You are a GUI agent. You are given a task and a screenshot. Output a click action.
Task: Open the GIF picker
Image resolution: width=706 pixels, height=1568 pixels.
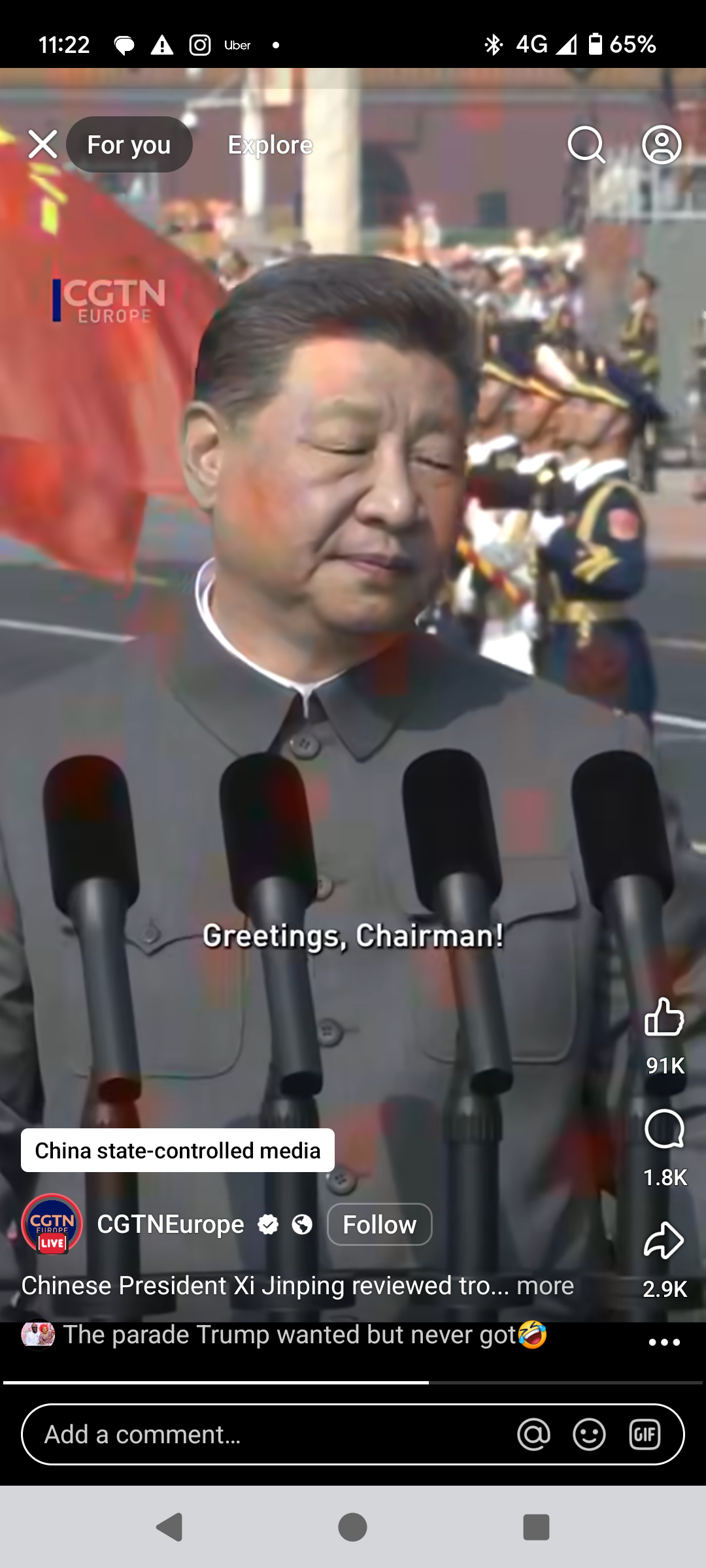(x=645, y=1435)
